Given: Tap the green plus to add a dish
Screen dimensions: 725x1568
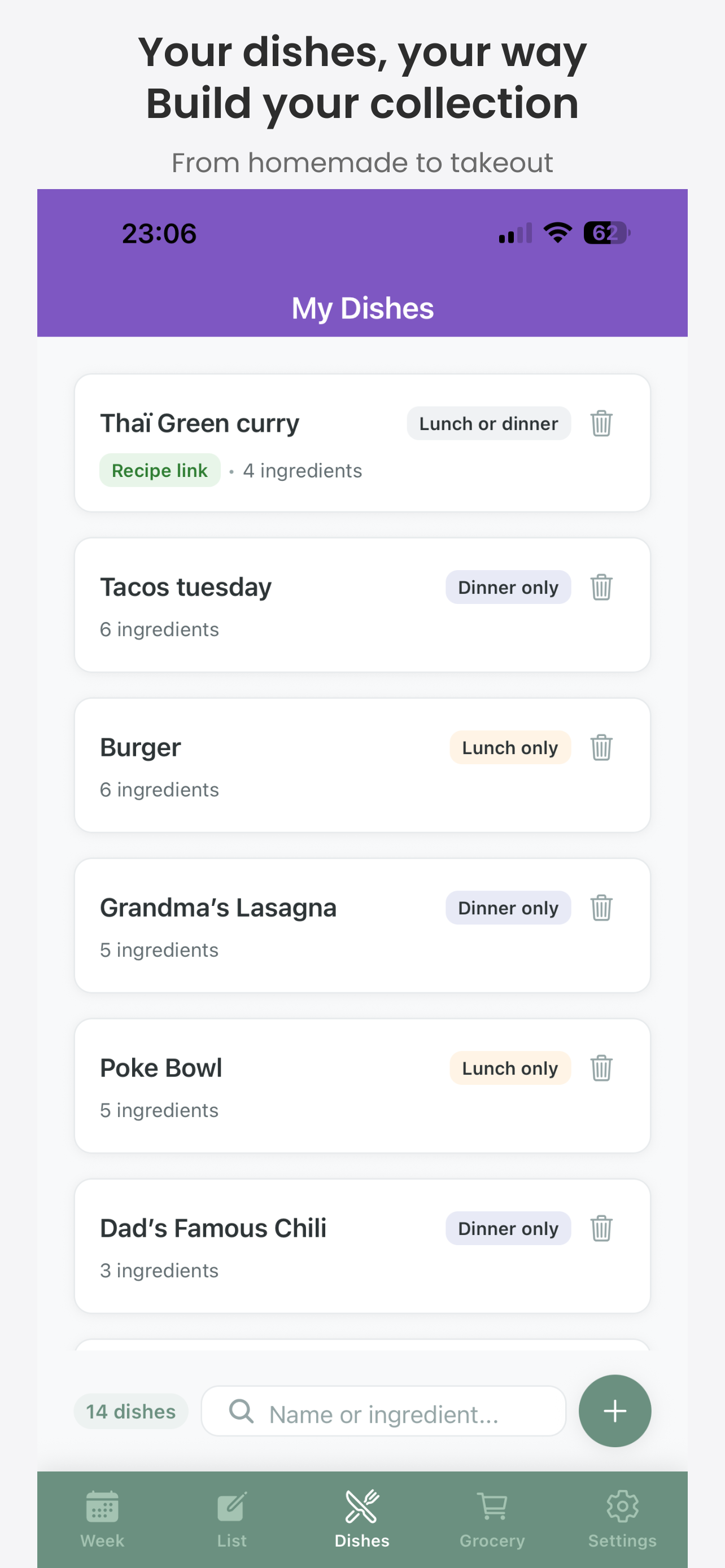Looking at the screenshot, I should (x=614, y=1411).
